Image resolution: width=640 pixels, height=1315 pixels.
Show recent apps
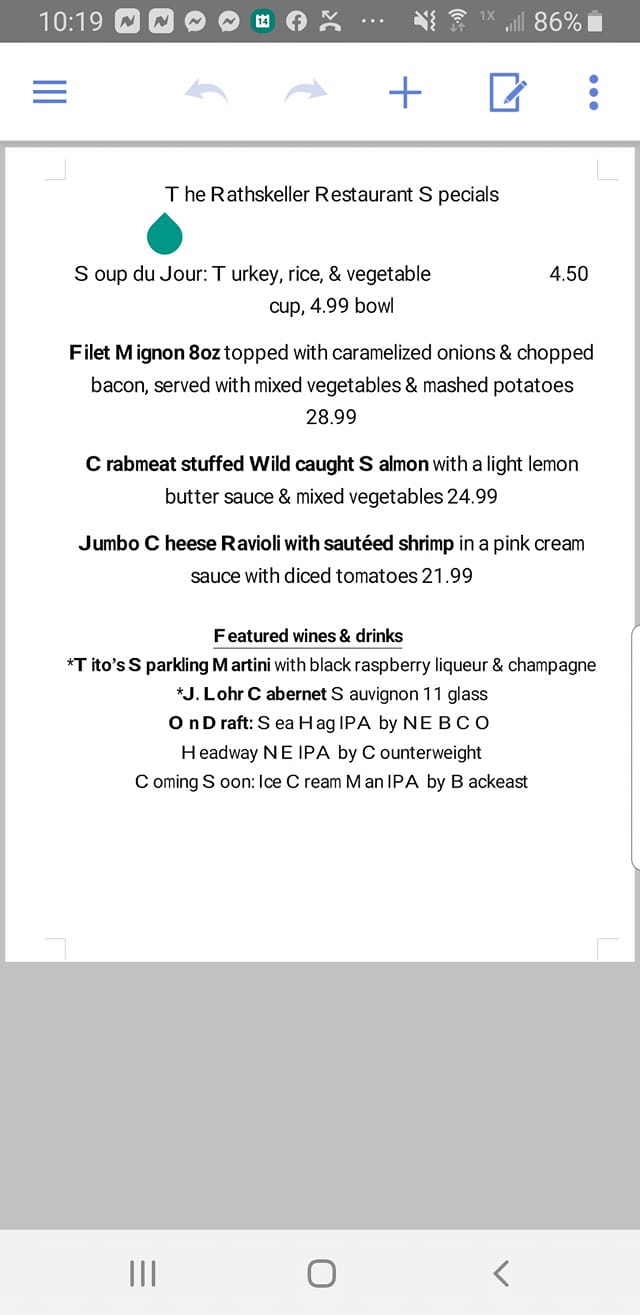pos(143,1273)
